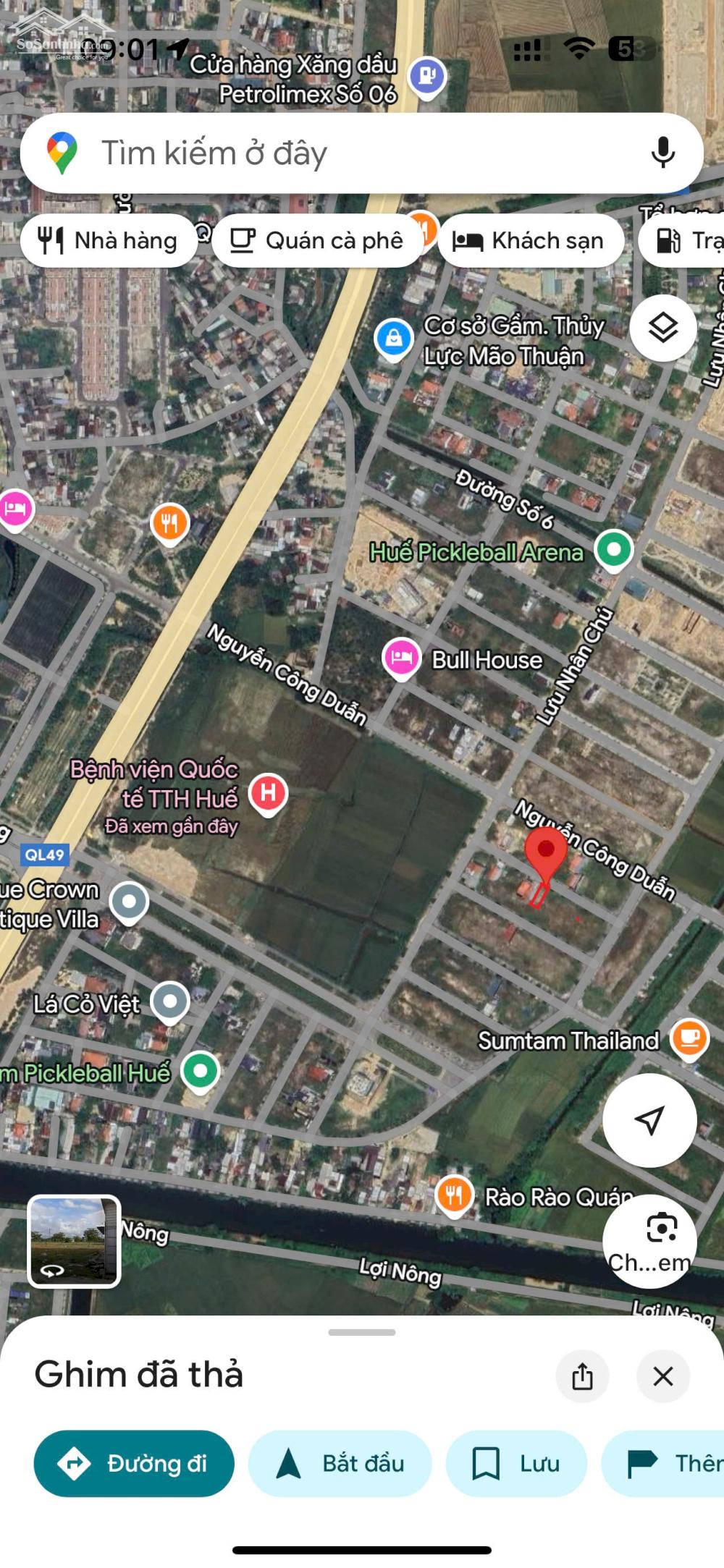The height and width of the screenshot is (1568, 724).
Task: Open the Bull House hotel marker
Action: tap(402, 658)
